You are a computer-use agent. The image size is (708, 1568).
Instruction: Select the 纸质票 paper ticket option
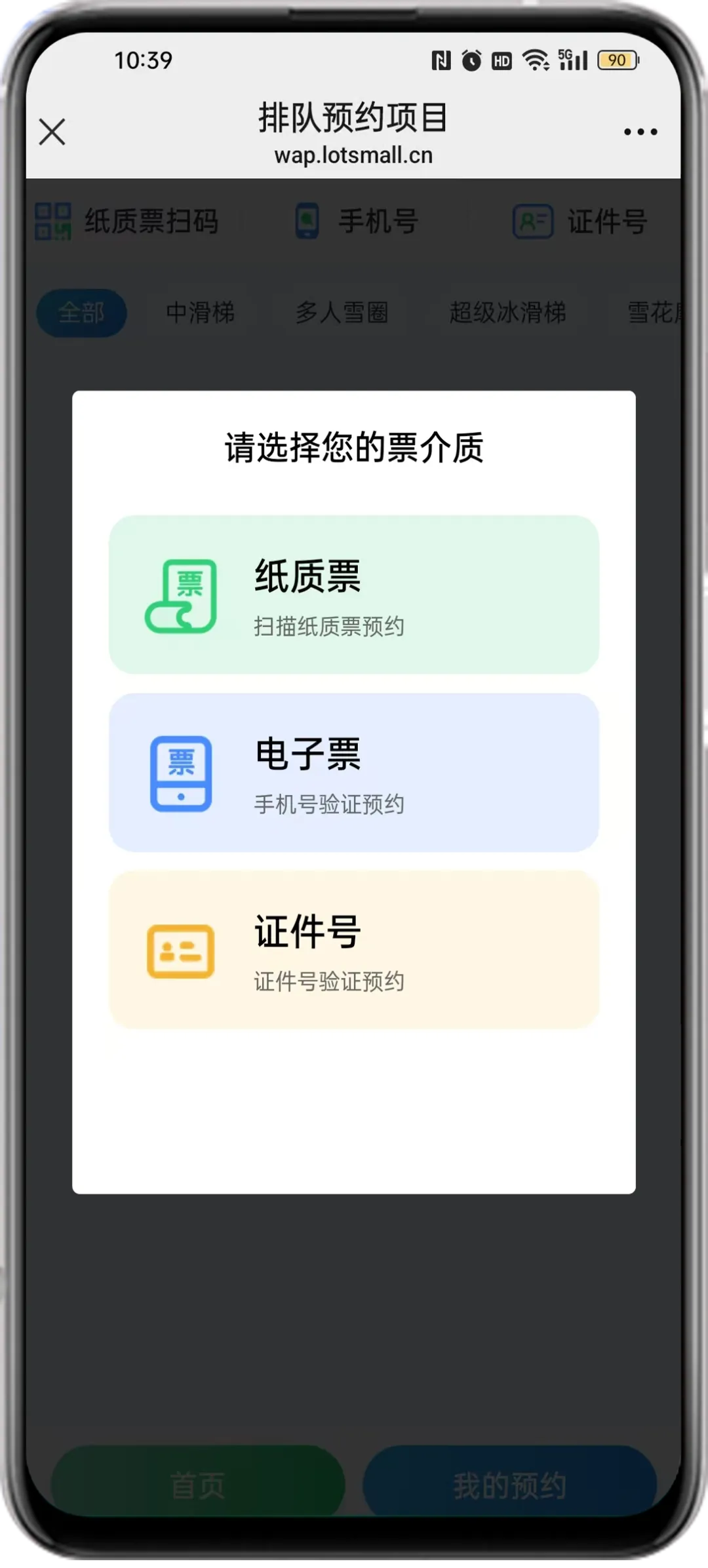click(353, 595)
